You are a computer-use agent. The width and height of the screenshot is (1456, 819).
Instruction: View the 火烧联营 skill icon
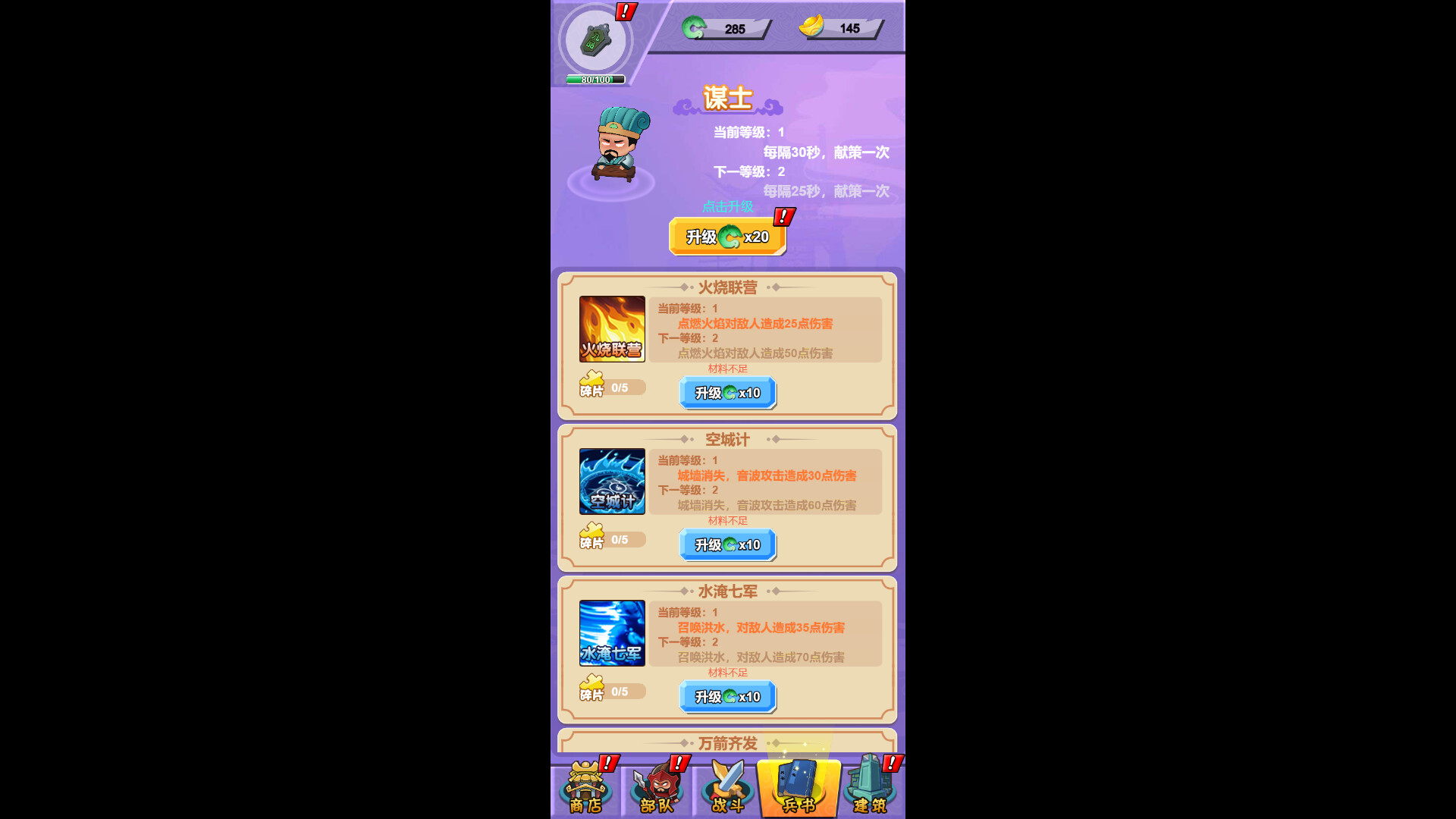point(612,329)
